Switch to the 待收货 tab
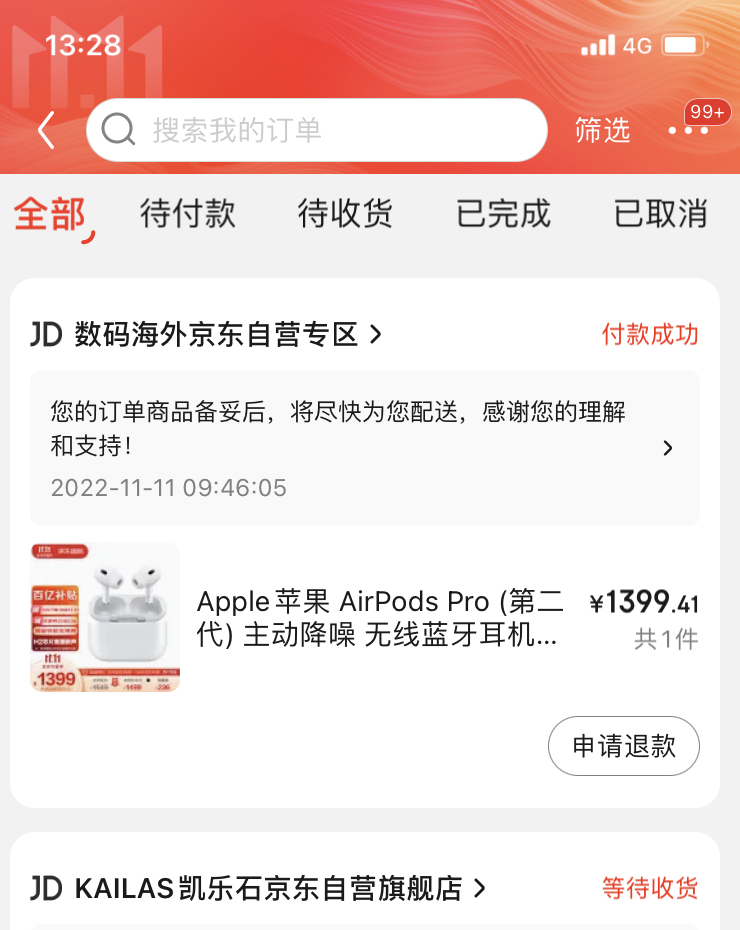 click(x=345, y=213)
